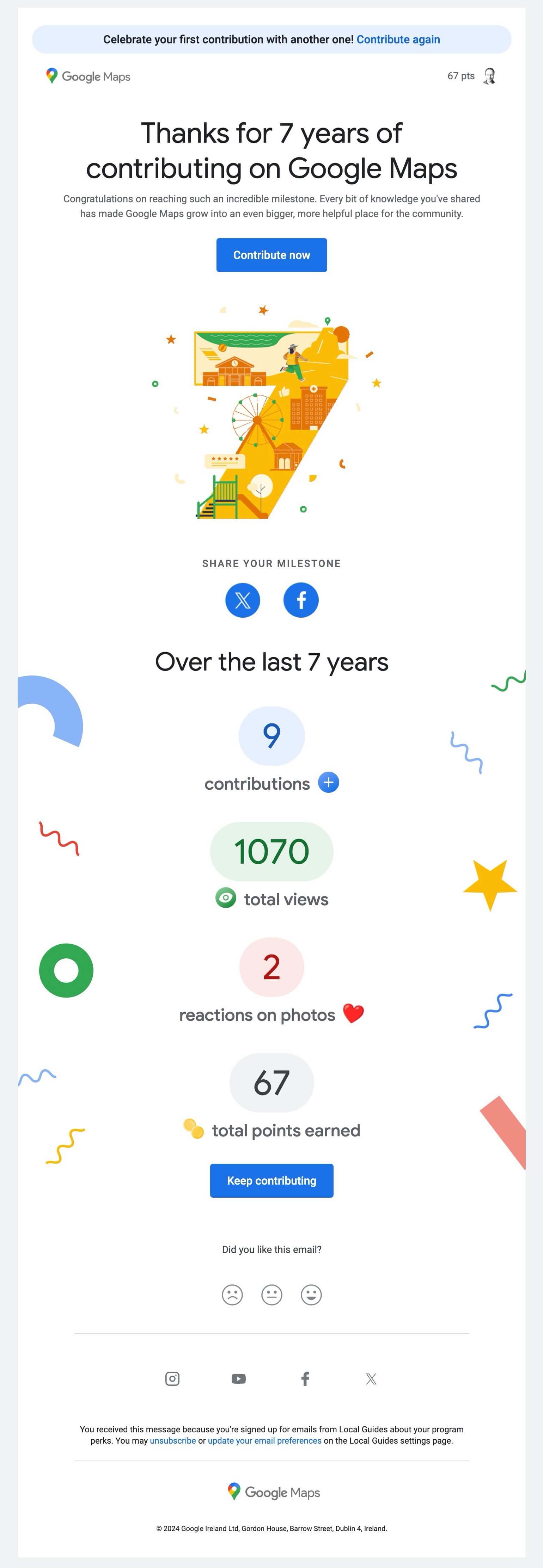Visit the Facebook page from the footer
This screenshot has width=543, height=1568.
[305, 1378]
